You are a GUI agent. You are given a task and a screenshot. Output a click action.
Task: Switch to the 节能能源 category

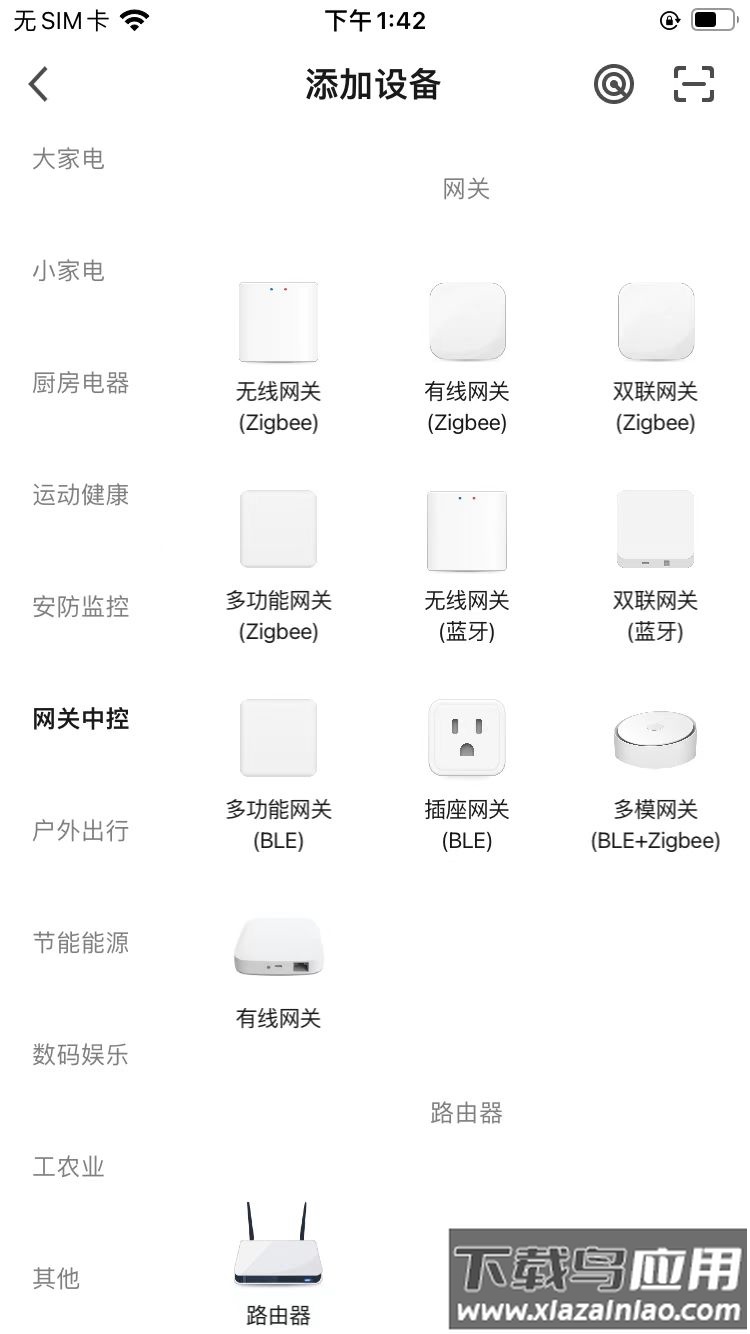80,943
